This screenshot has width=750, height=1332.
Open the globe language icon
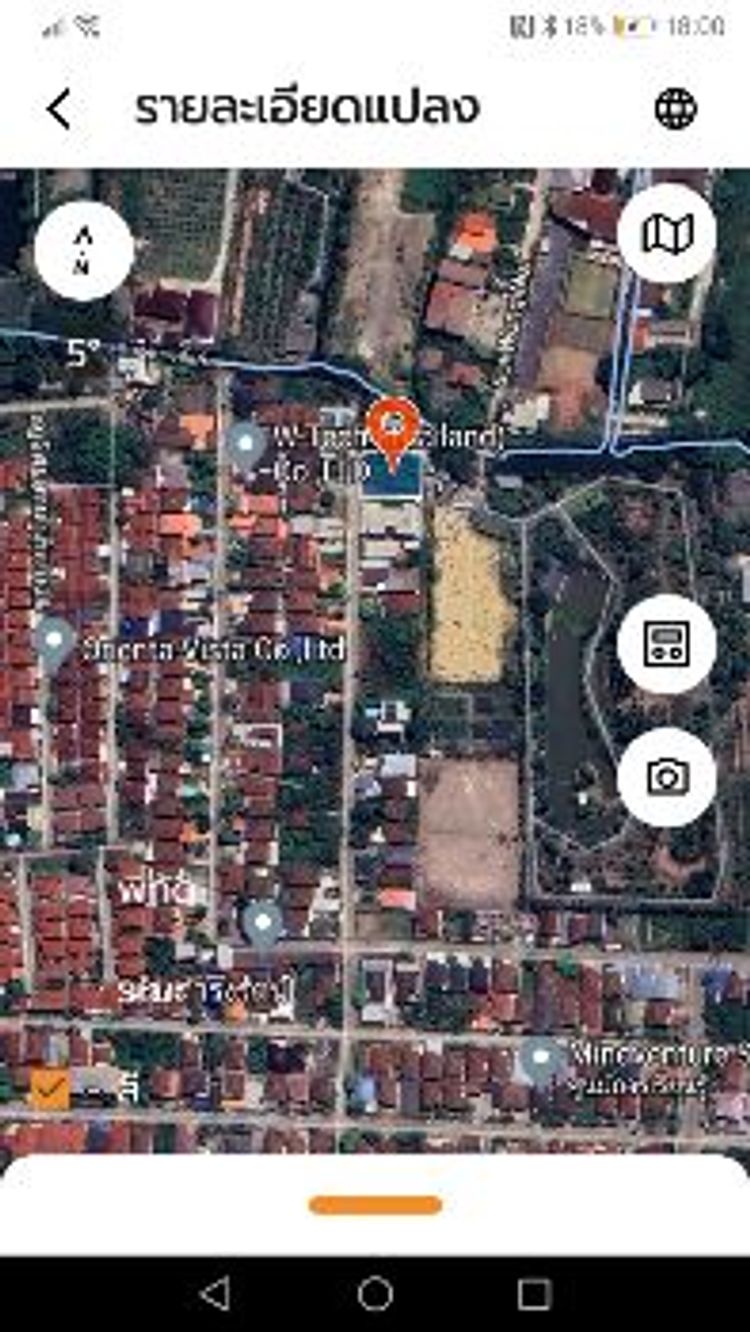click(x=676, y=108)
